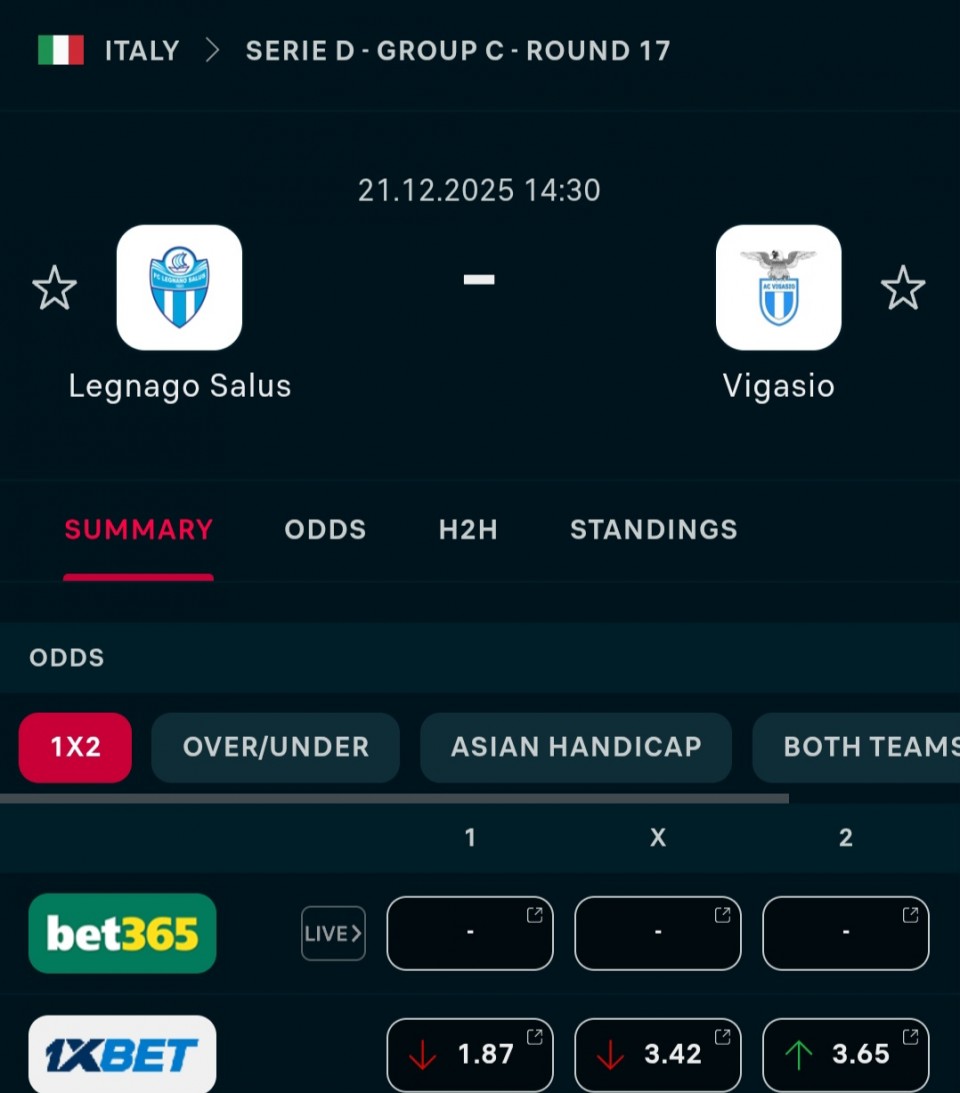Open 1XBET draw odds 3.42
This screenshot has width=960, height=1093.
(657, 1054)
